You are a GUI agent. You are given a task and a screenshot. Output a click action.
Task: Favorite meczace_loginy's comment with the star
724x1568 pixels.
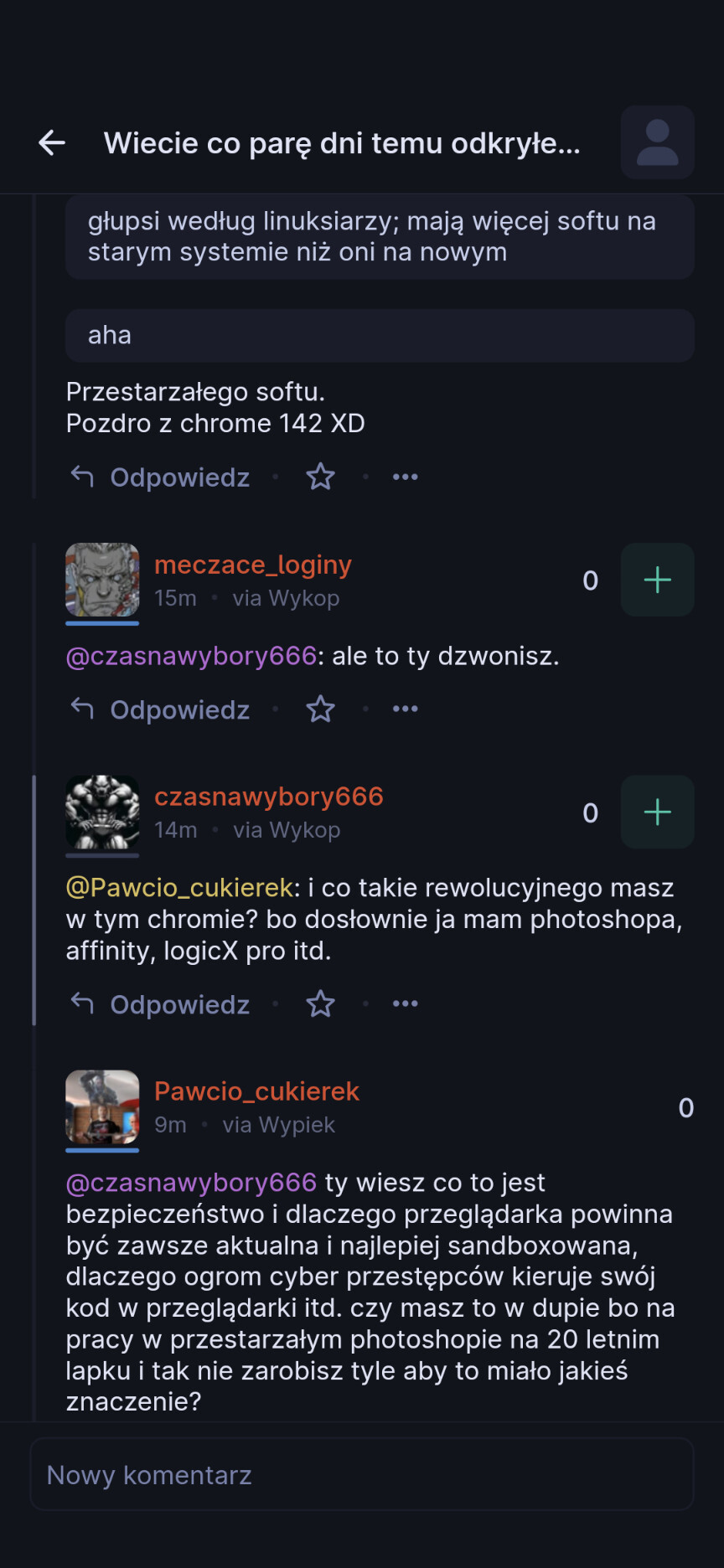[x=320, y=709]
